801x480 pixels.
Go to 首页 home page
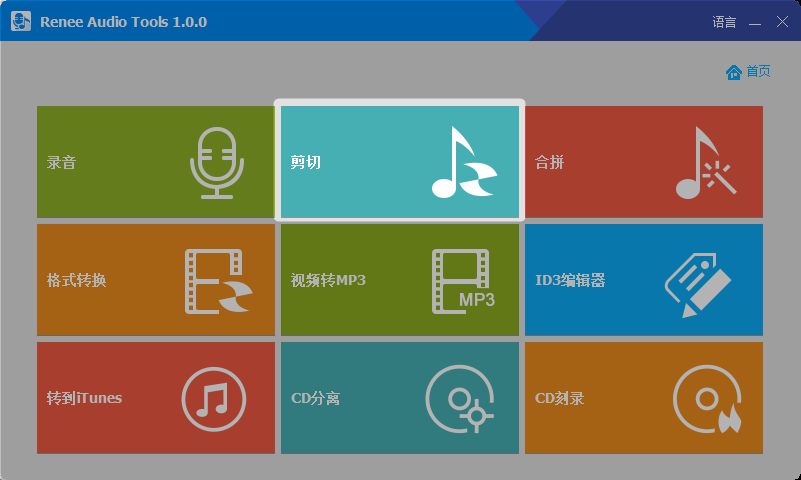tap(749, 71)
